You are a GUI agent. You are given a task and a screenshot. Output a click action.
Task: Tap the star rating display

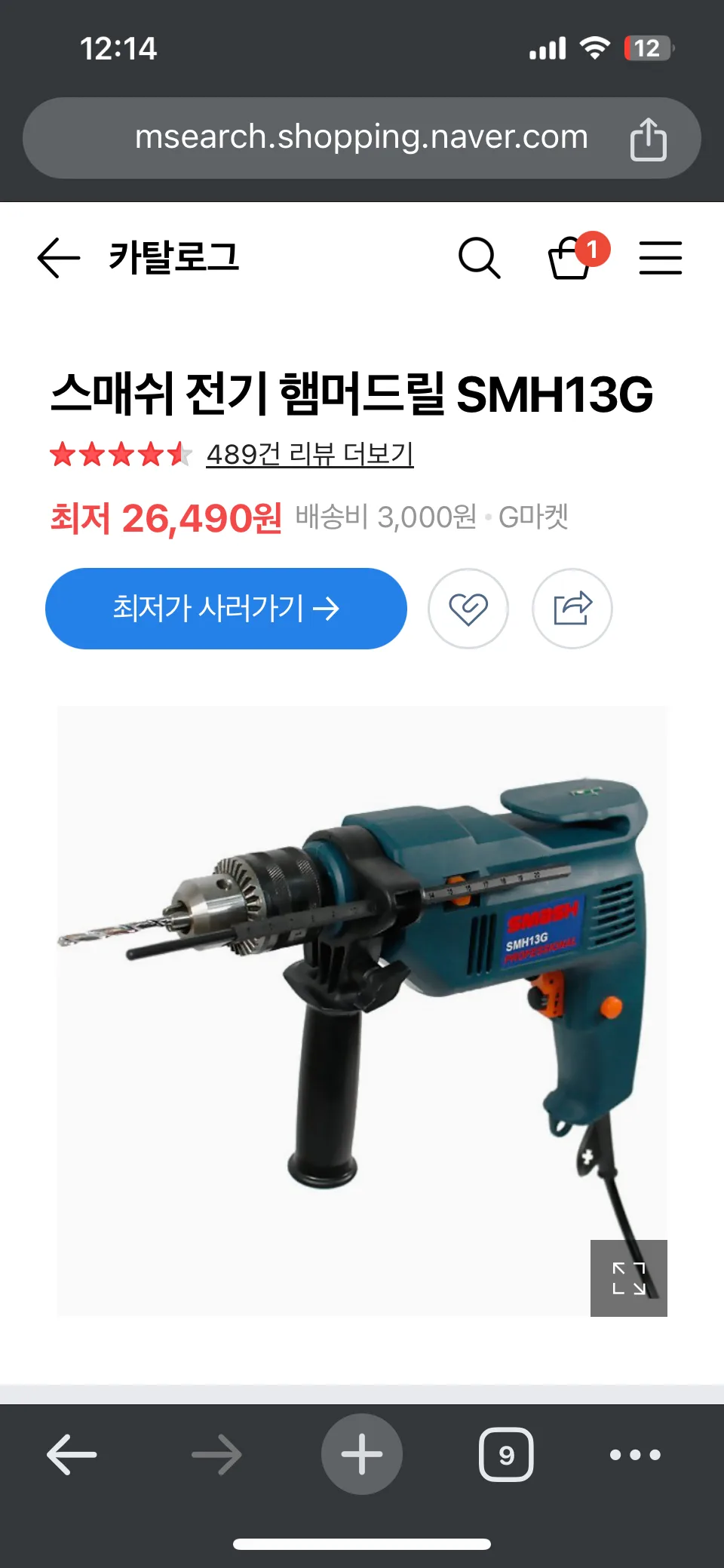coord(121,453)
